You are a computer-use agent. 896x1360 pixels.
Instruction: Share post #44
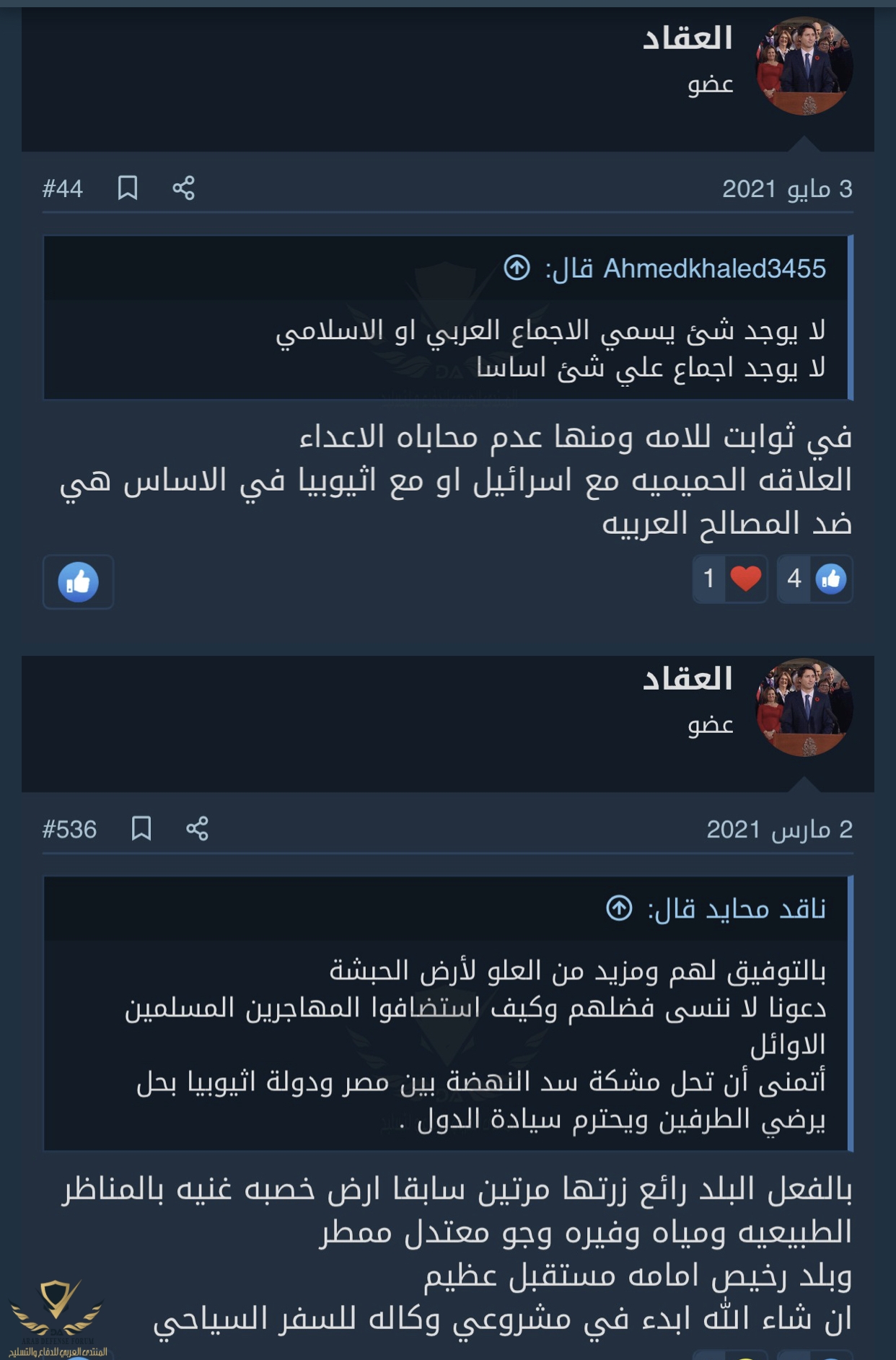[183, 188]
